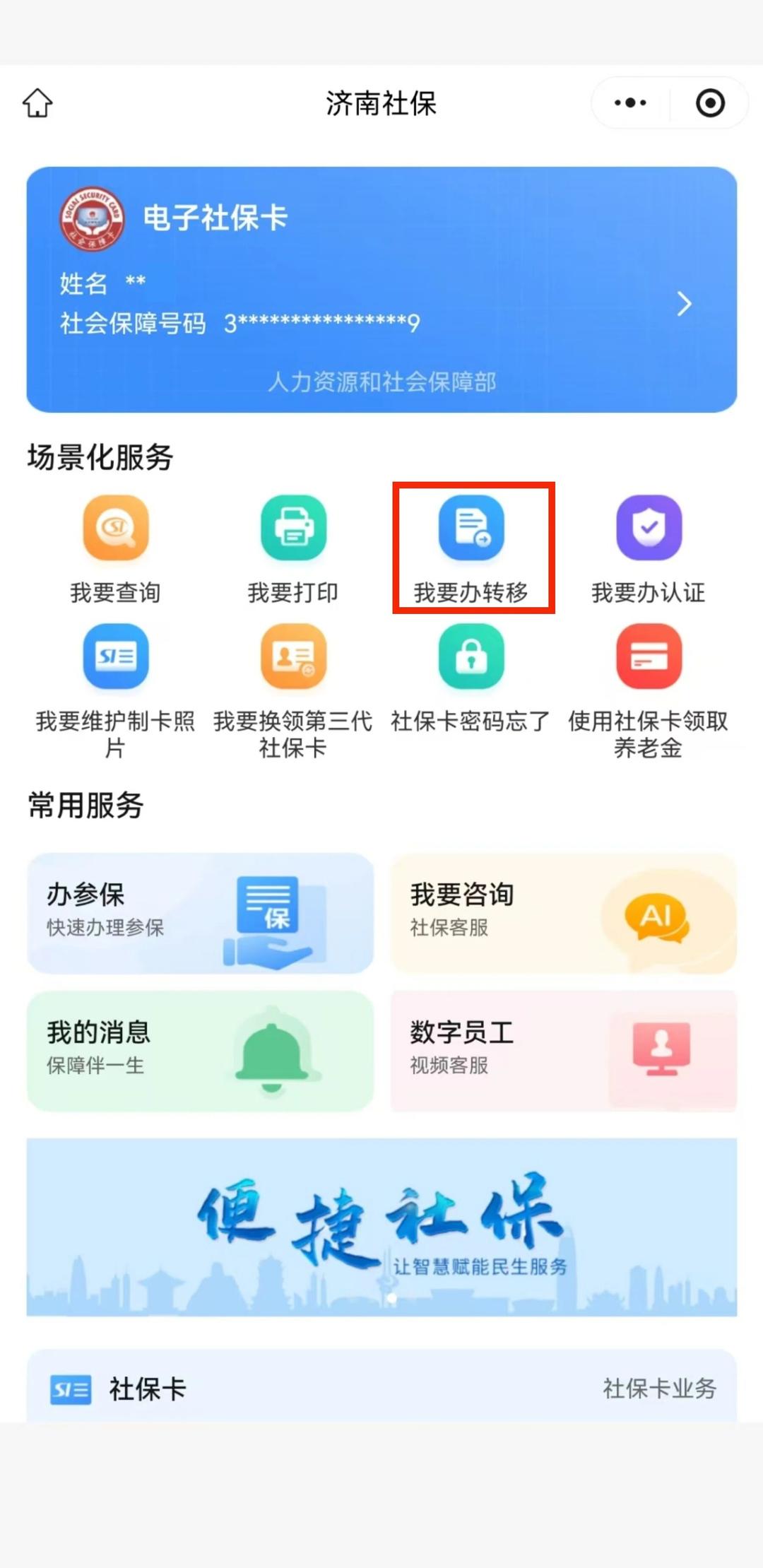
Task: Choose 我要维护制卡照片
Action: (116, 689)
